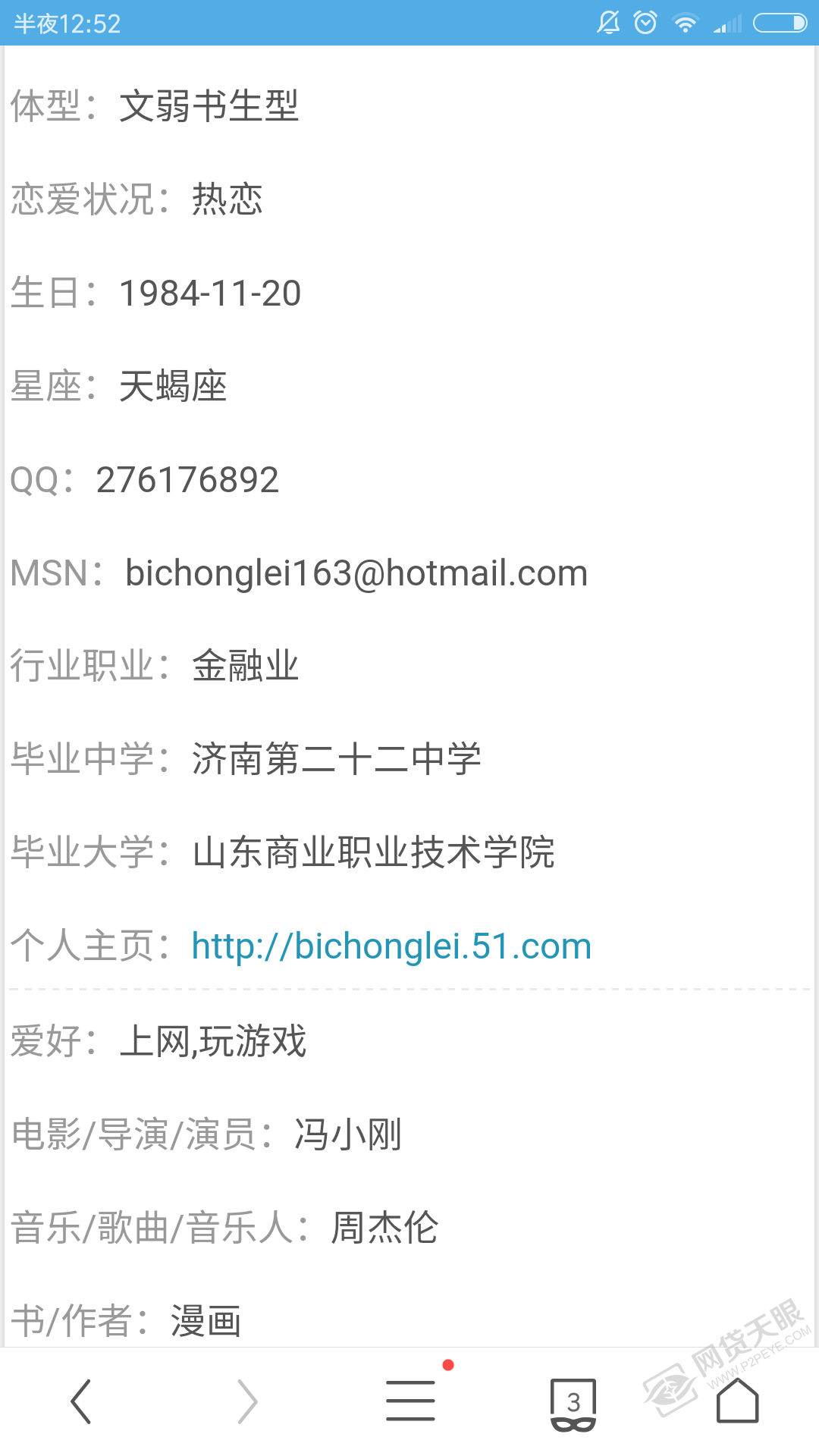Open the bichonglei.51.com homepage link
This screenshot has width=819, height=1456.
point(391,946)
